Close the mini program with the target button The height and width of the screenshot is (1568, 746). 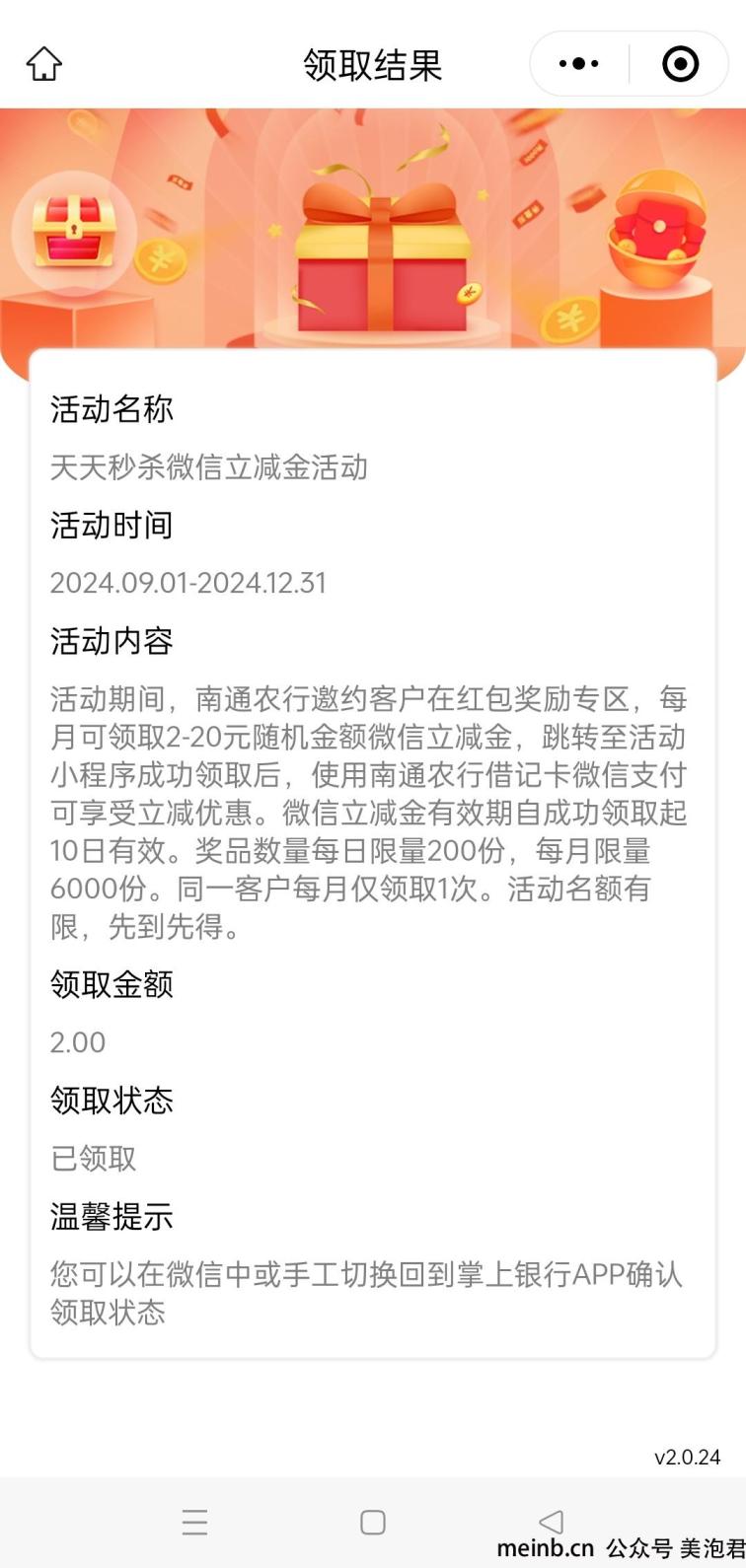(x=680, y=64)
